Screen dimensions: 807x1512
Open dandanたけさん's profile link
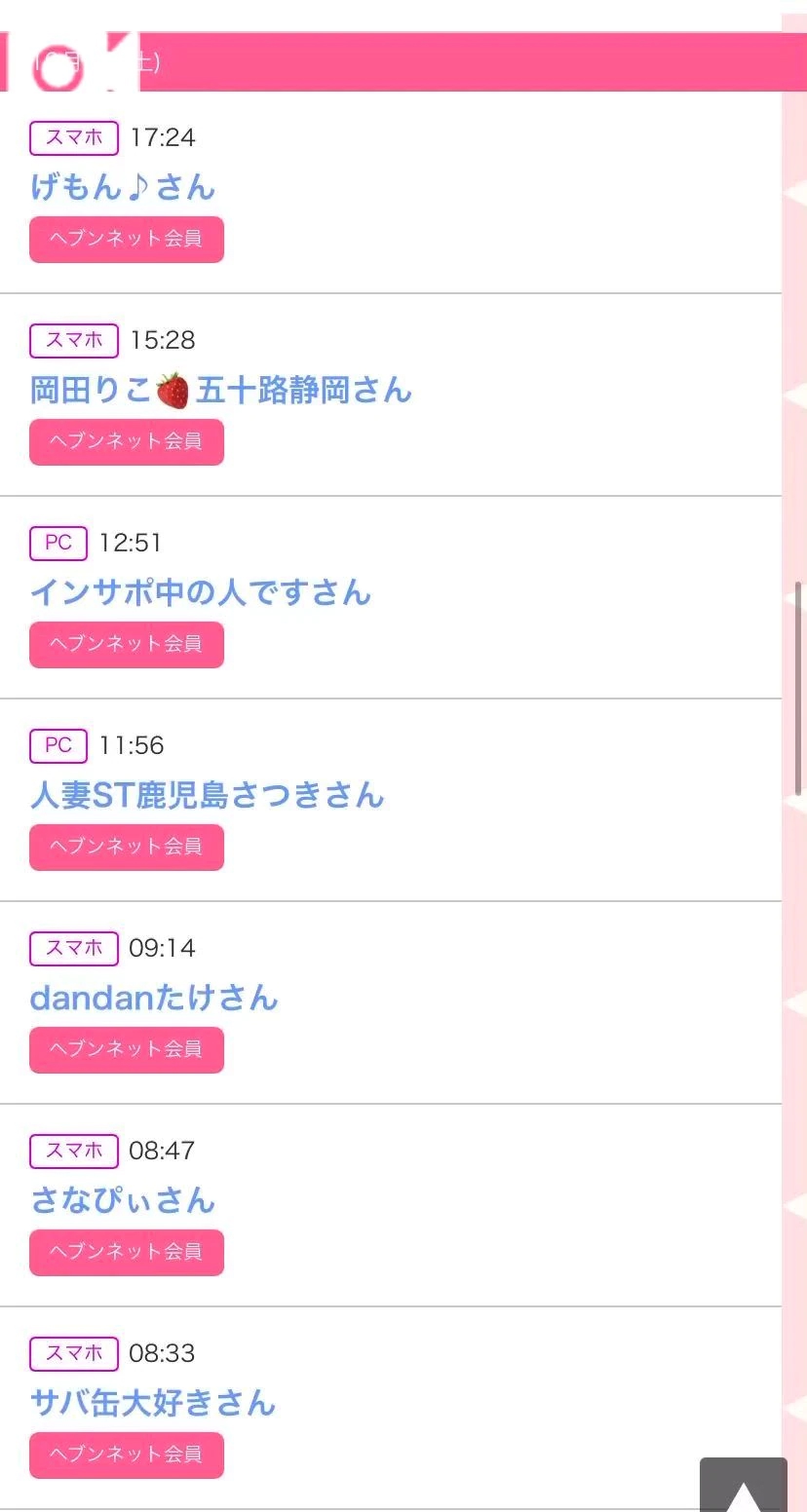[154, 998]
